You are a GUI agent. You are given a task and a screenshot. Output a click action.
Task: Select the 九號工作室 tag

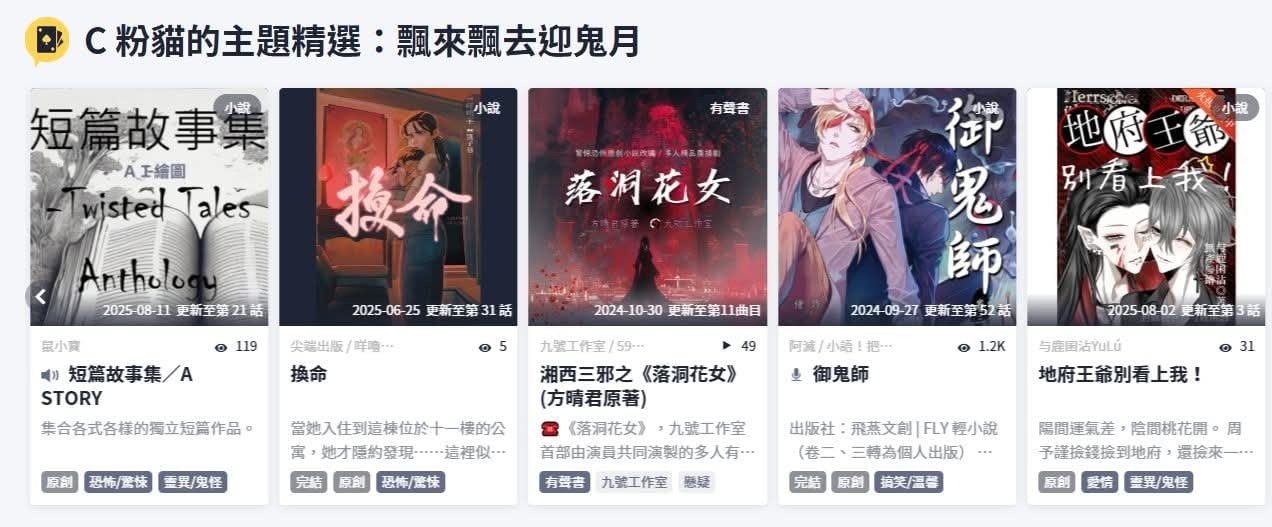pyautogui.click(x=634, y=482)
